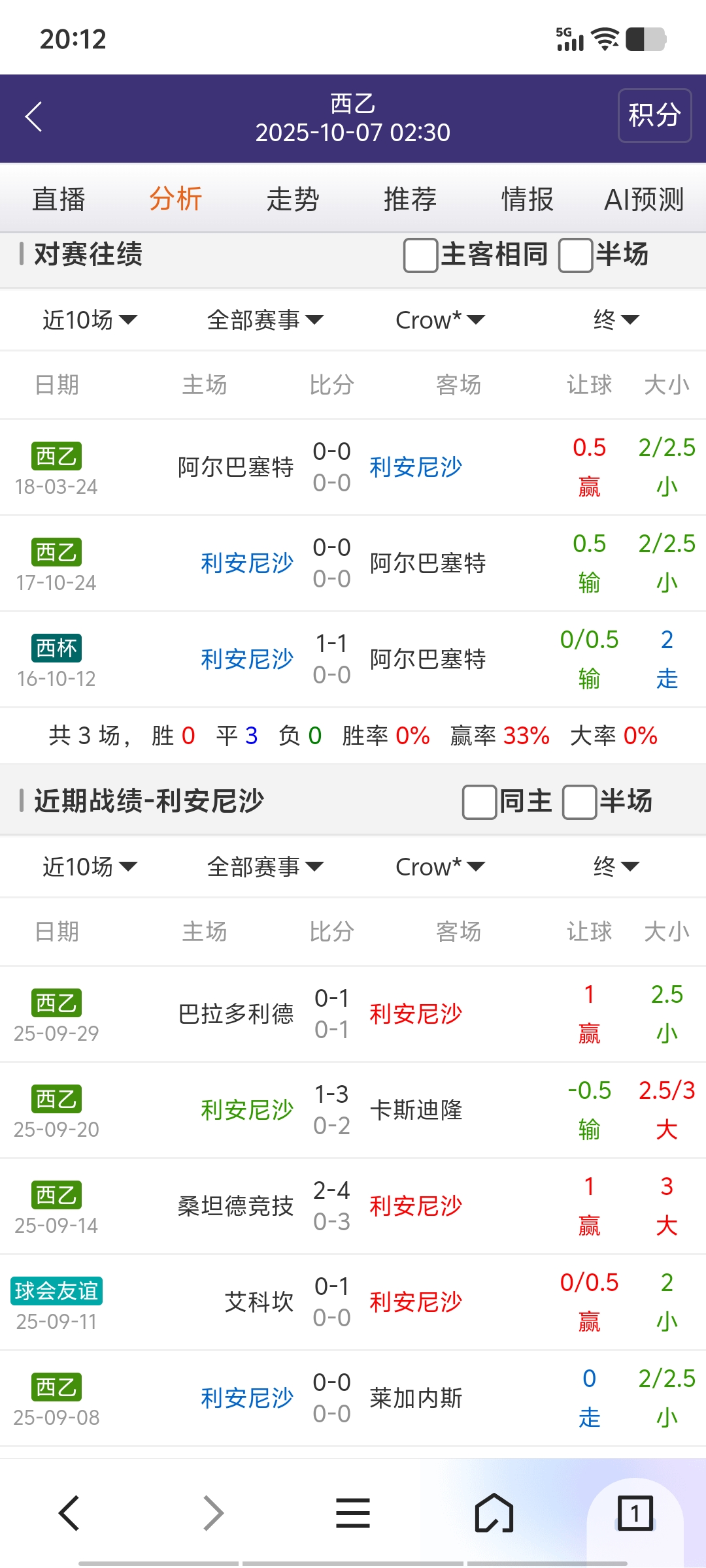706x1568 pixels.
Task: Switch to the 走势 tab
Action: tap(292, 199)
